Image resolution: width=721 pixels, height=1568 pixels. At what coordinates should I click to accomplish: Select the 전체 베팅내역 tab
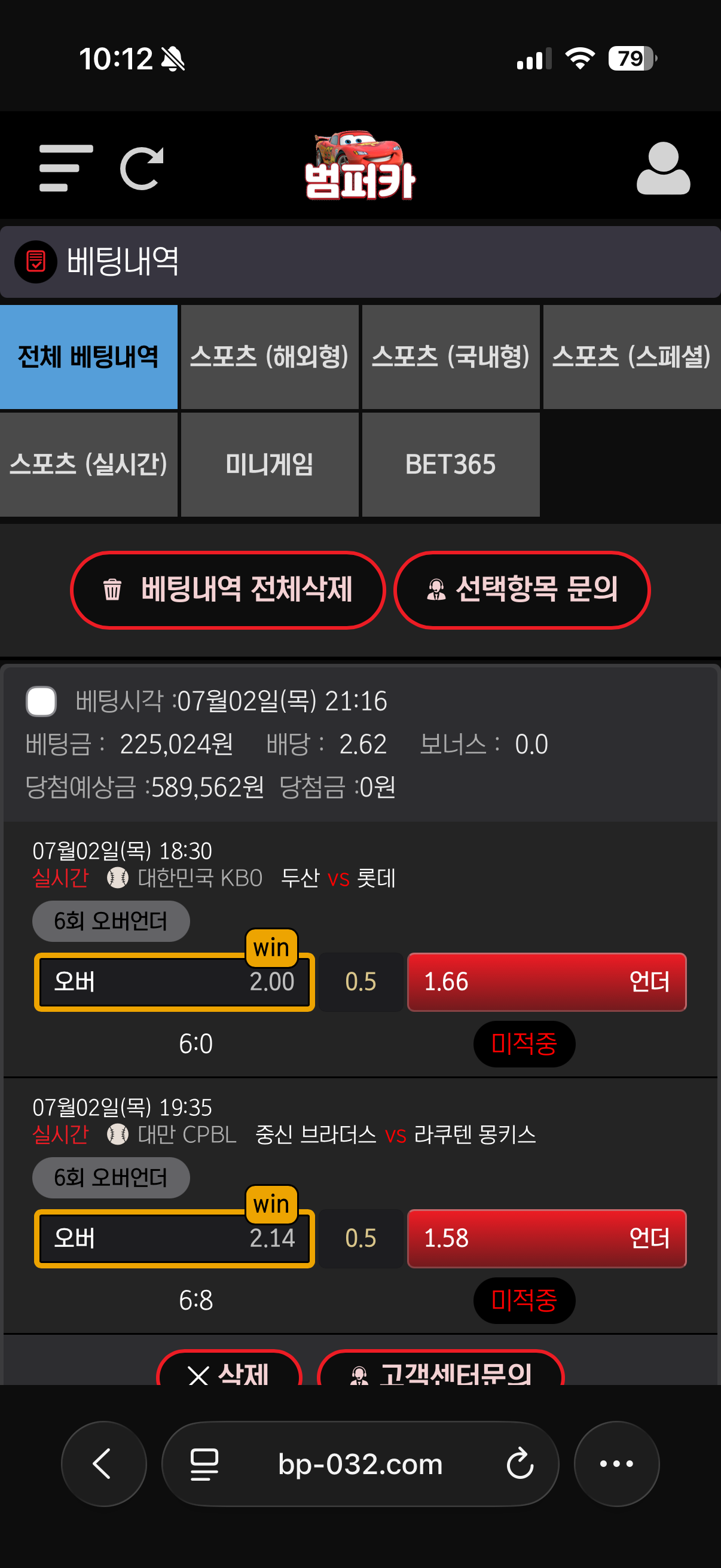[89, 356]
